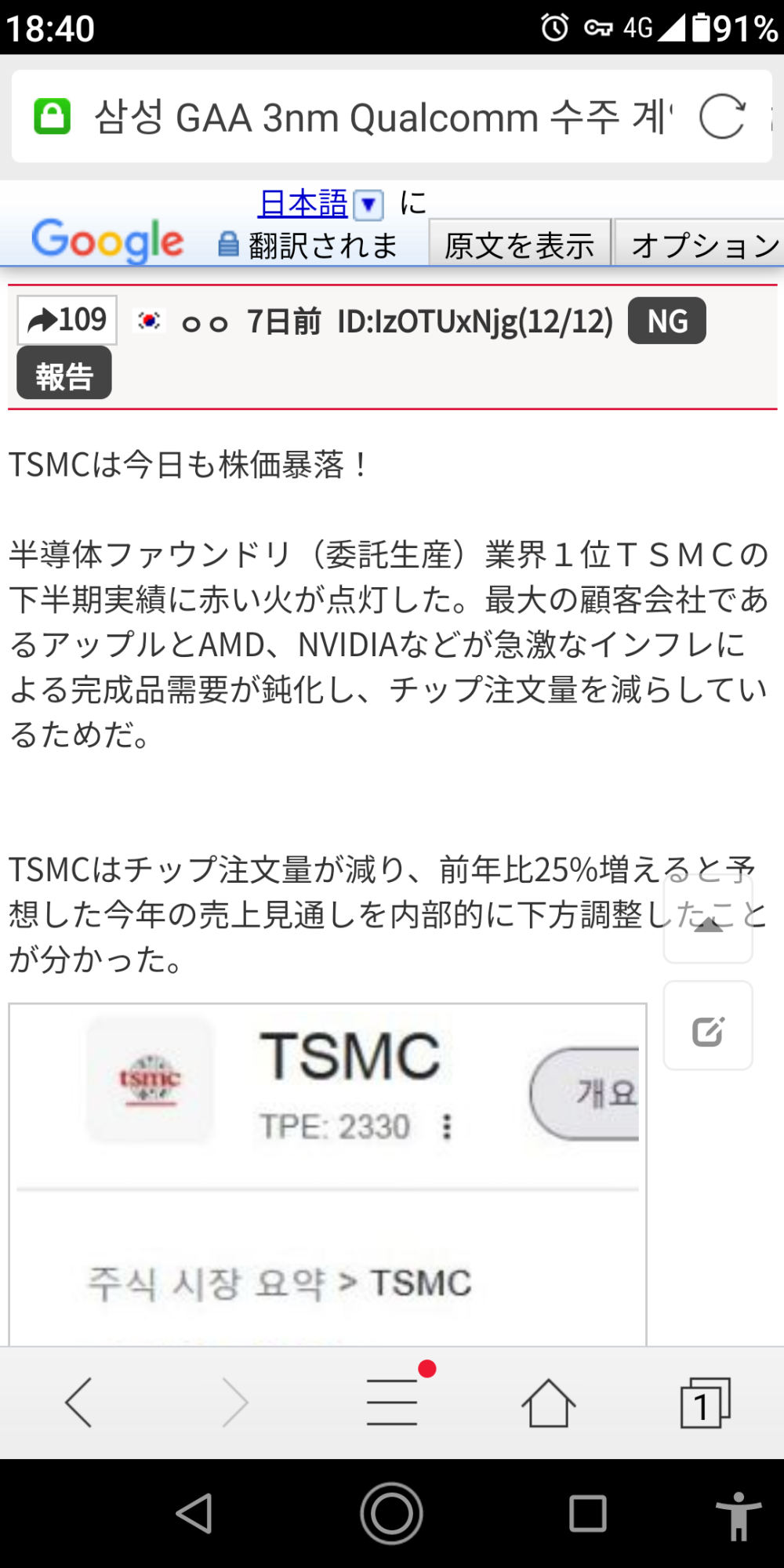Mark this poster as NG

tap(666, 321)
